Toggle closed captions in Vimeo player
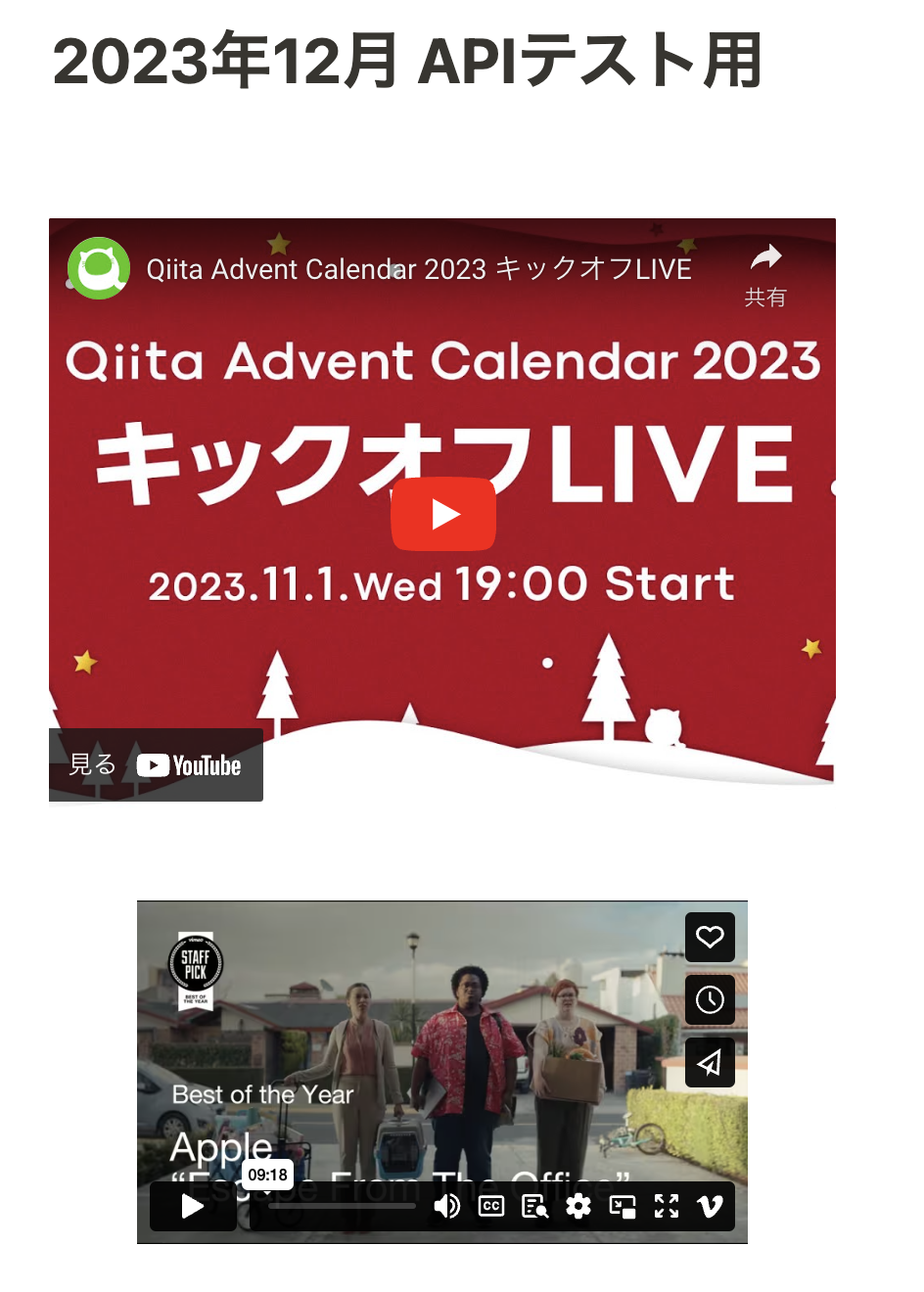 491,1207
